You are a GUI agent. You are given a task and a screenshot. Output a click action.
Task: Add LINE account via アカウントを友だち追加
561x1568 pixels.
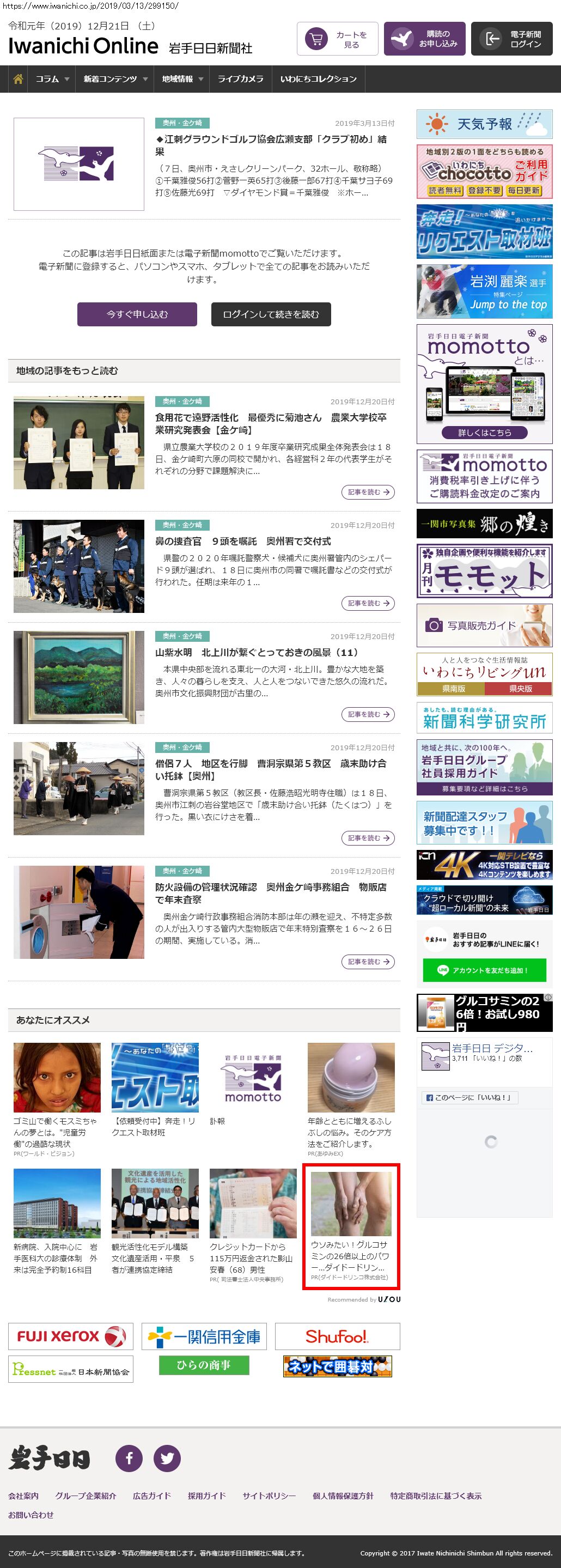coord(484,970)
